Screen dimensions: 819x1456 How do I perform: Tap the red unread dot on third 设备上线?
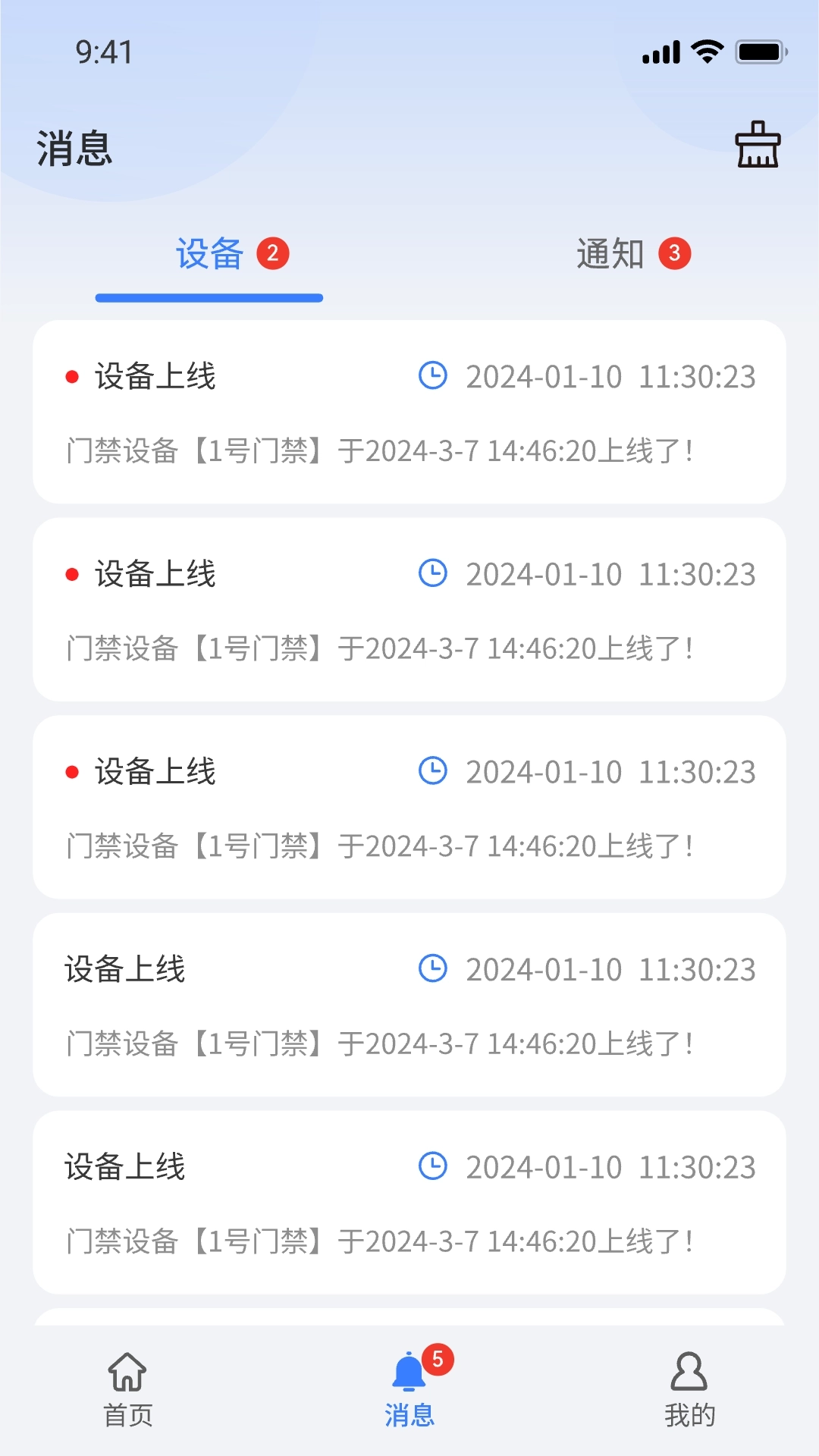pos(71,771)
